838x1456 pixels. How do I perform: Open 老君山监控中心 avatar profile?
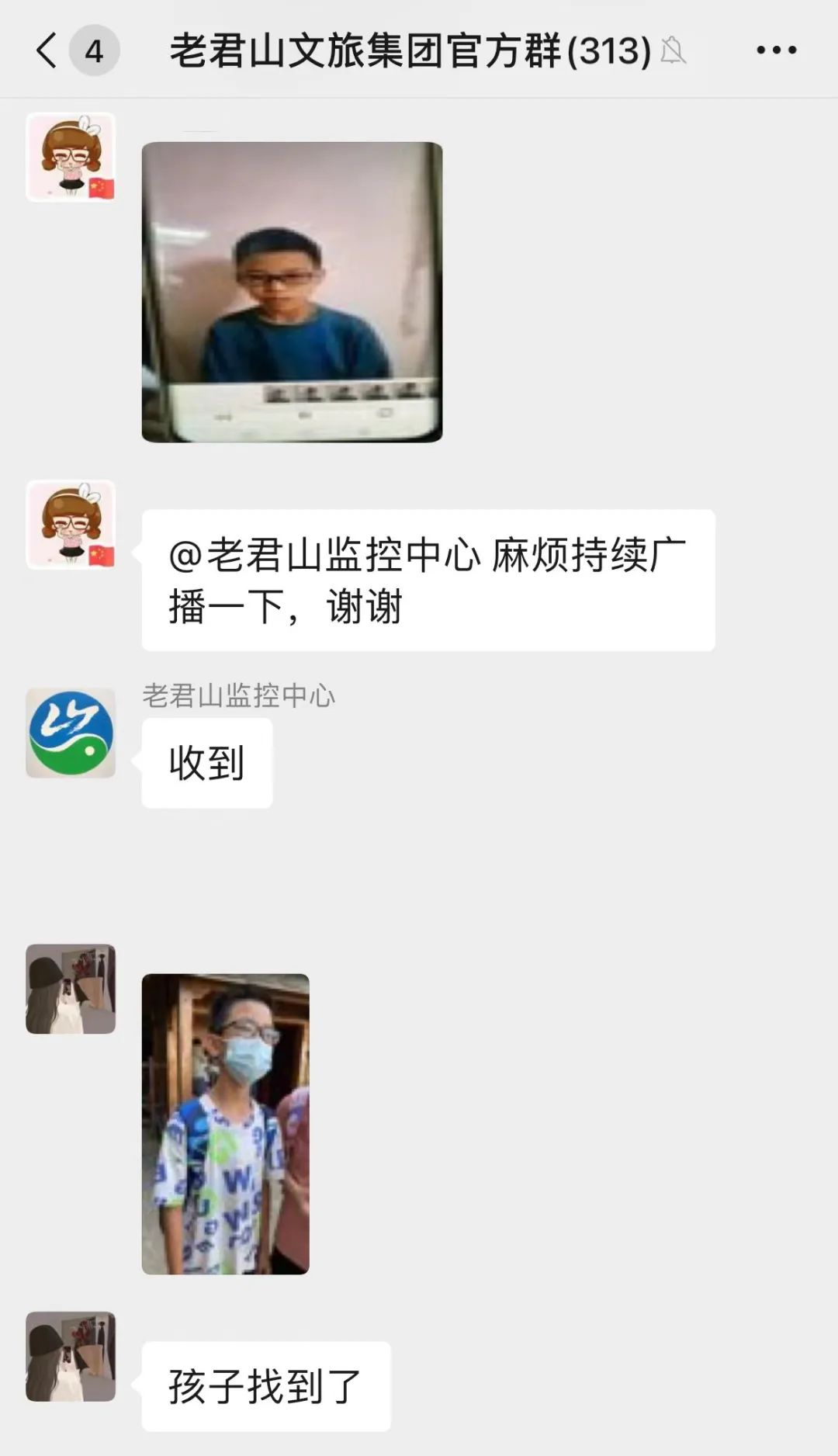71,733
